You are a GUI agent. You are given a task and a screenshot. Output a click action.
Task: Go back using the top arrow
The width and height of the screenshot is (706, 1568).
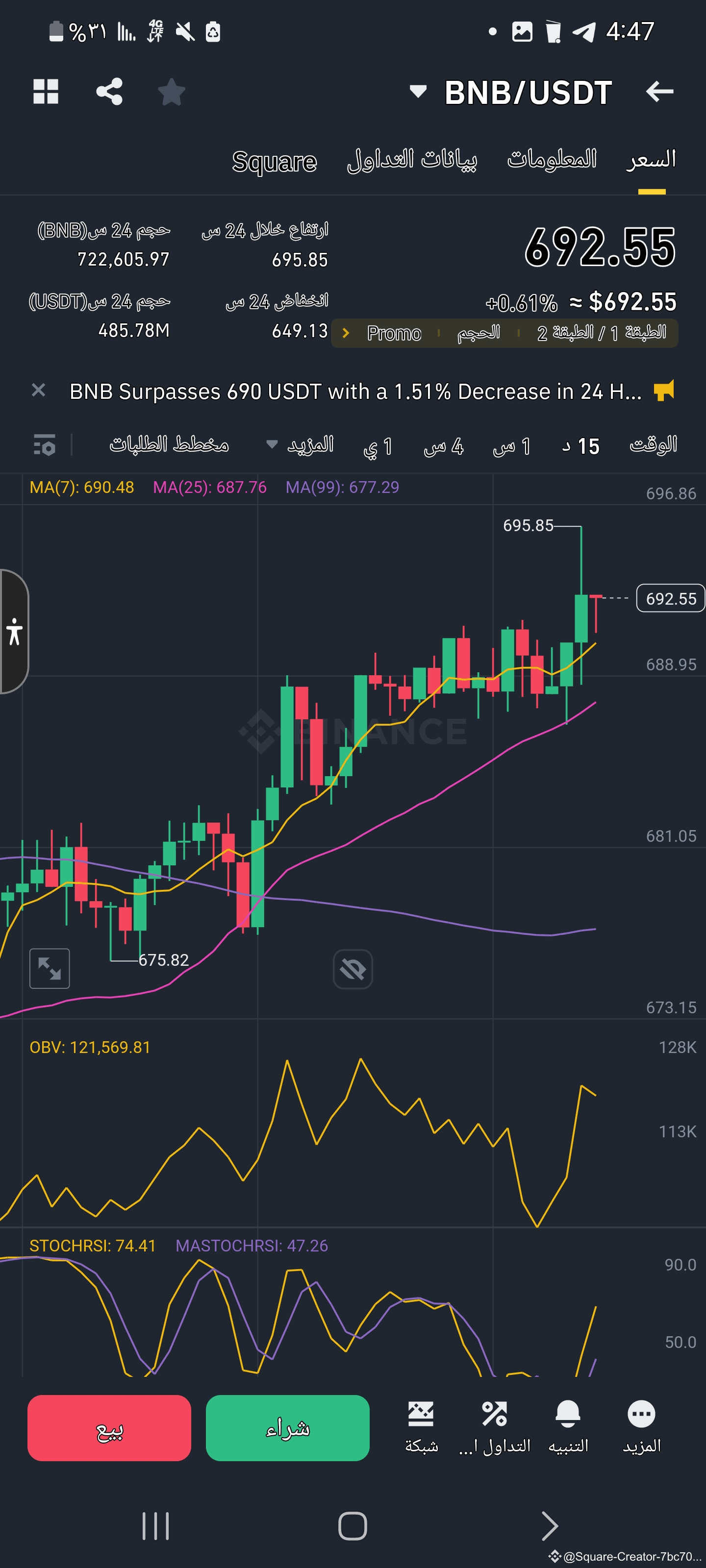pos(659,92)
